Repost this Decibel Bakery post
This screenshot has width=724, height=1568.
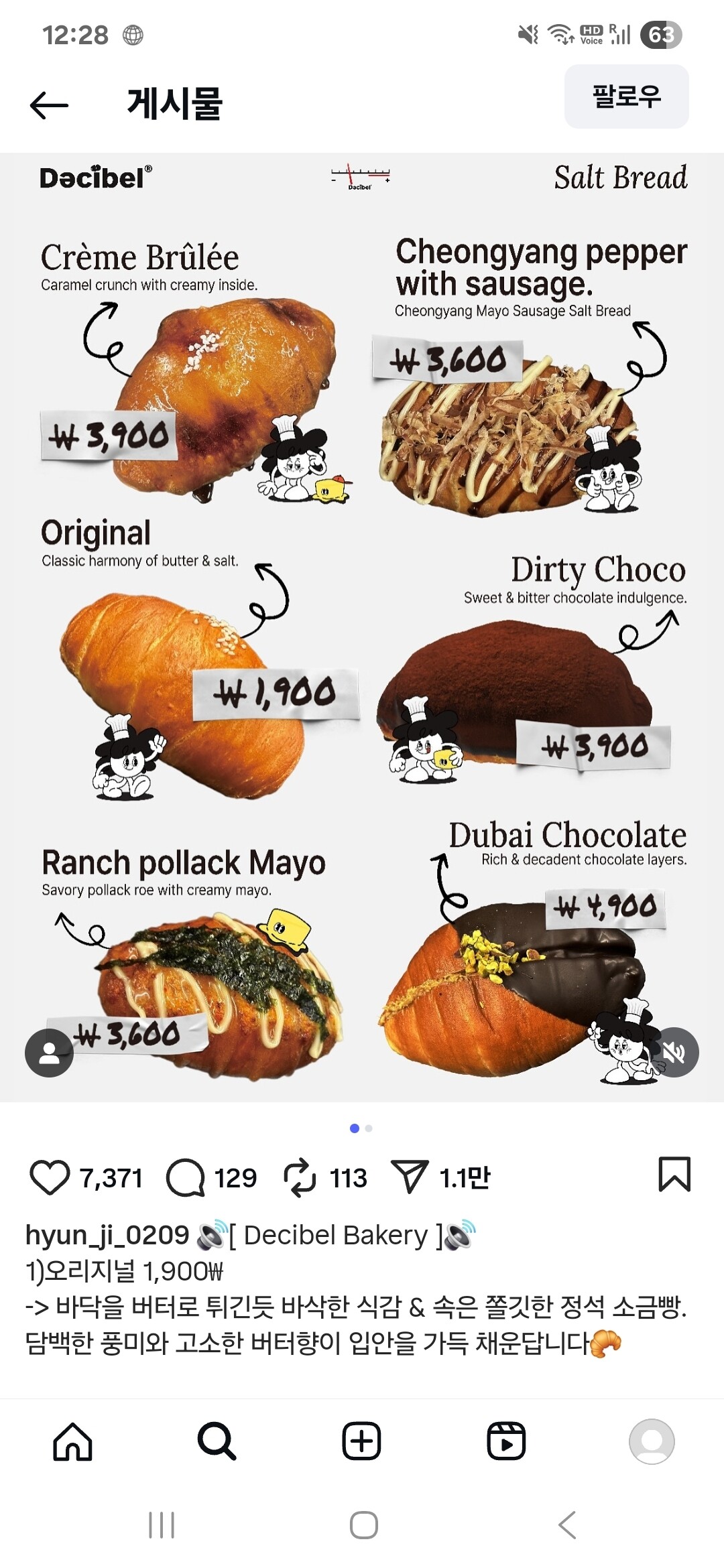click(300, 1177)
